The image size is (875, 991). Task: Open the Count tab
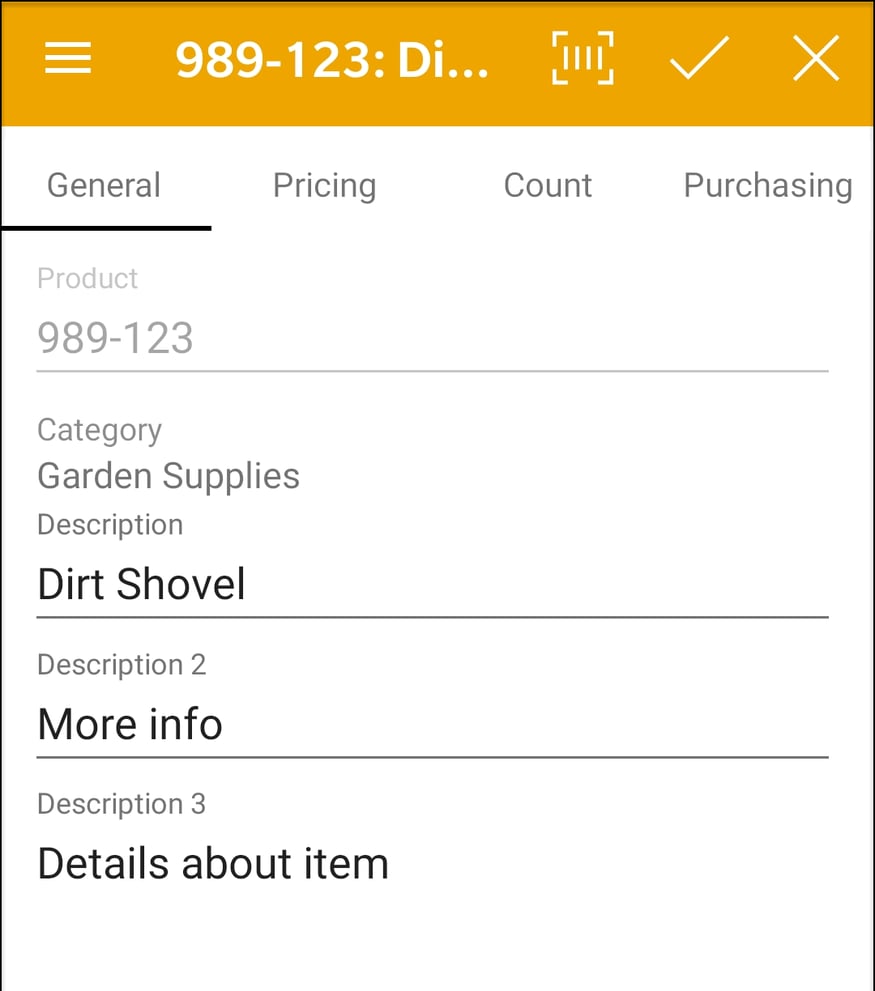(x=548, y=185)
